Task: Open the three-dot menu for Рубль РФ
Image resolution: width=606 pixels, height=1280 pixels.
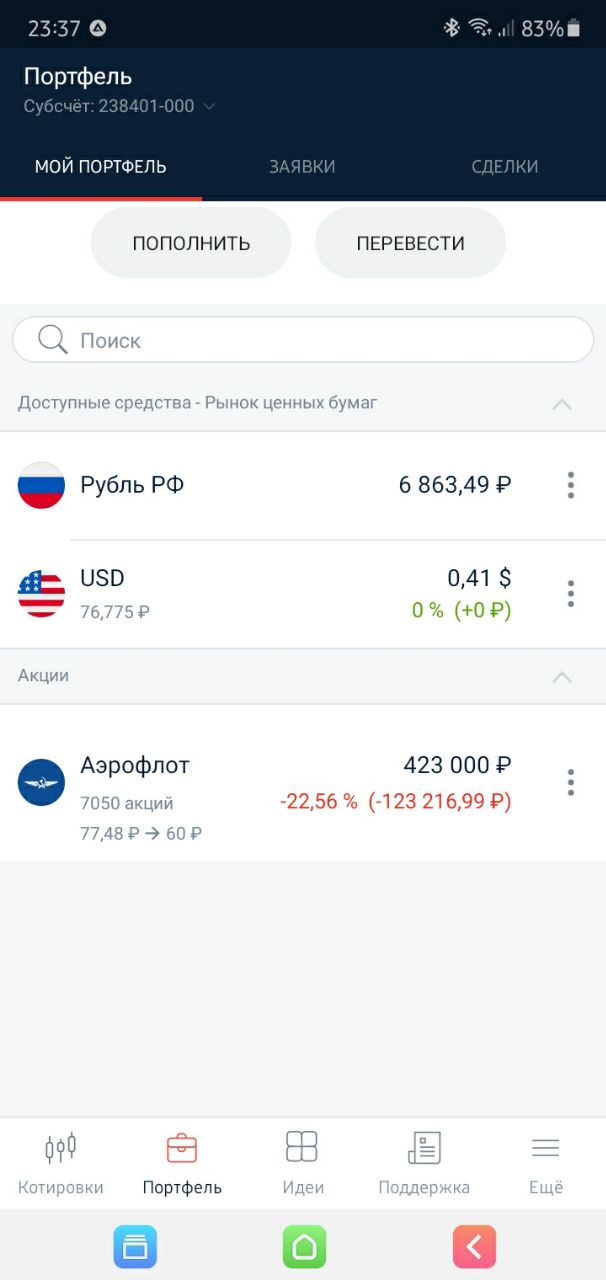Action: (x=570, y=486)
